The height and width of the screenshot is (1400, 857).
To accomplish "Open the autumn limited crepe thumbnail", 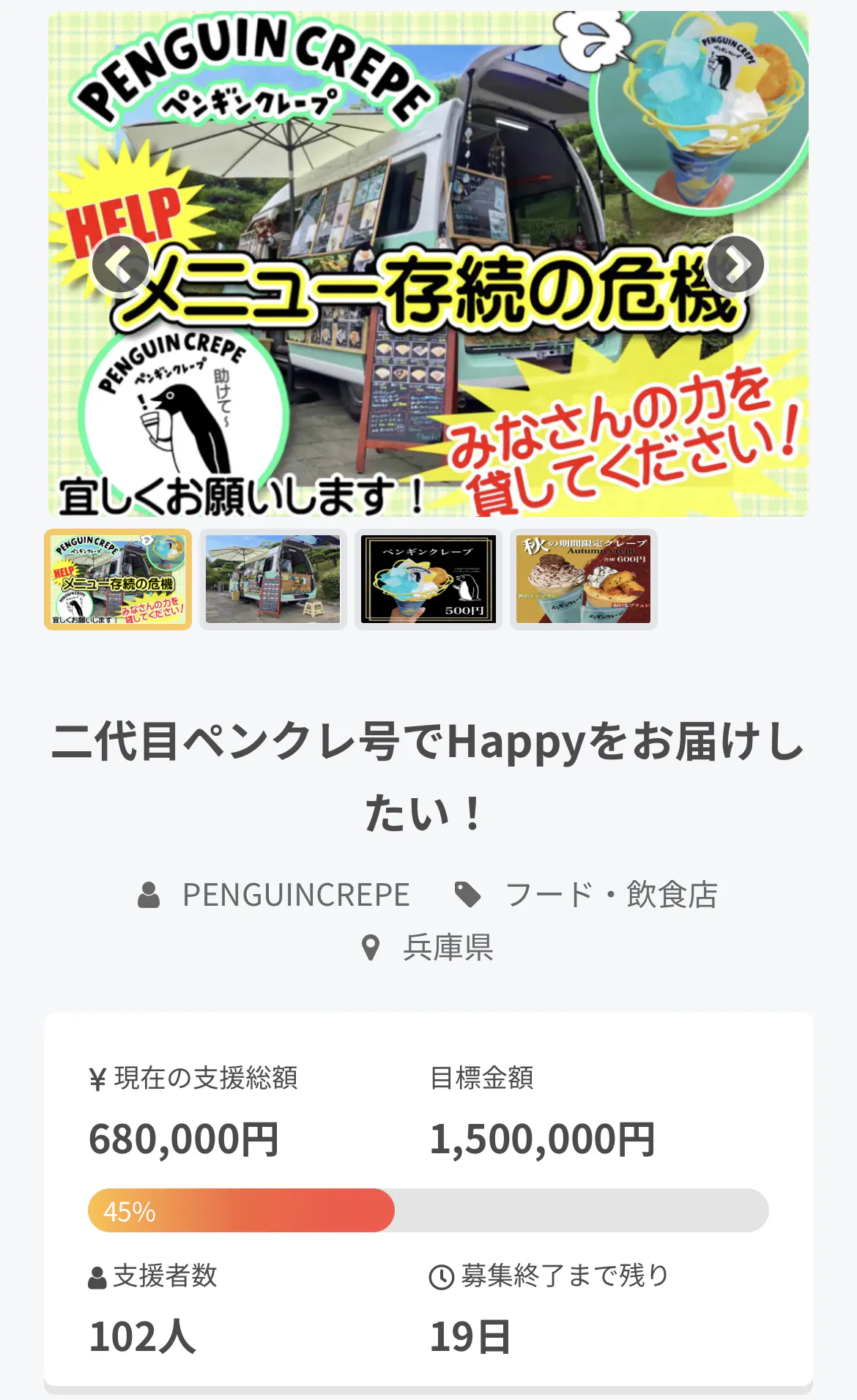I will coord(584,579).
